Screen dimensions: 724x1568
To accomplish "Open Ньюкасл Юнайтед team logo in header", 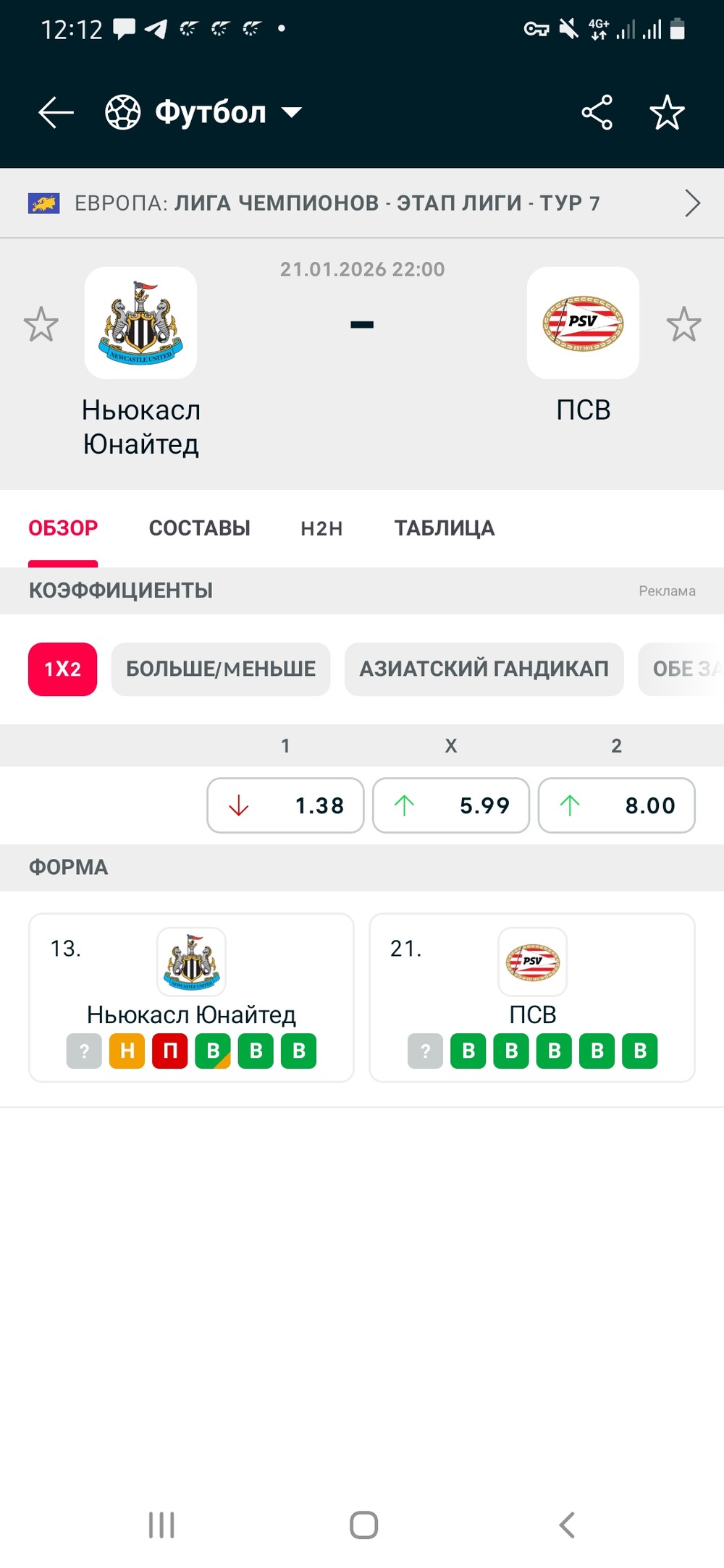I will click(x=140, y=323).
